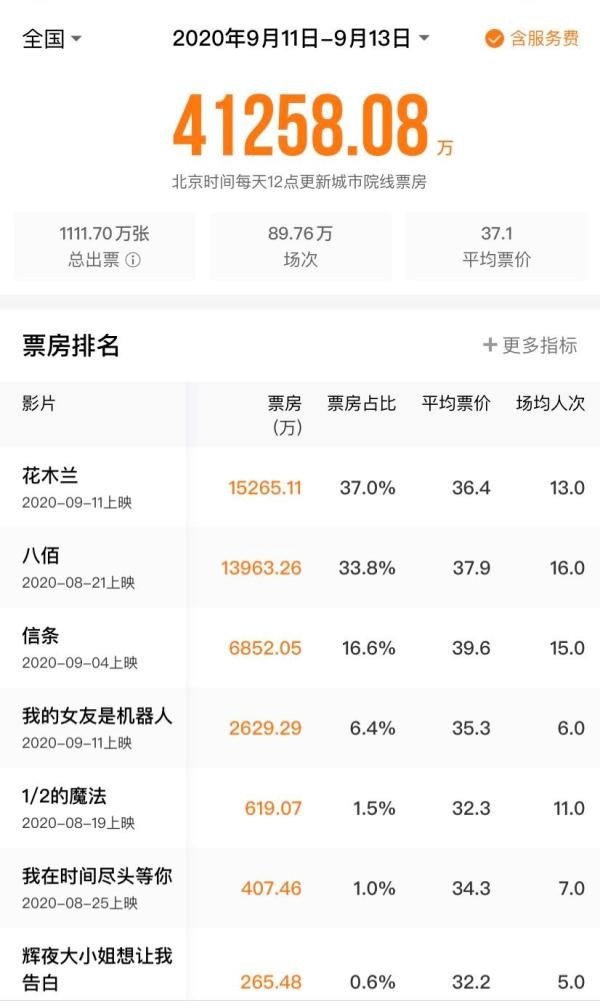
Task: Open 辉夜大小姐想让我告白 row
Action: (300, 968)
